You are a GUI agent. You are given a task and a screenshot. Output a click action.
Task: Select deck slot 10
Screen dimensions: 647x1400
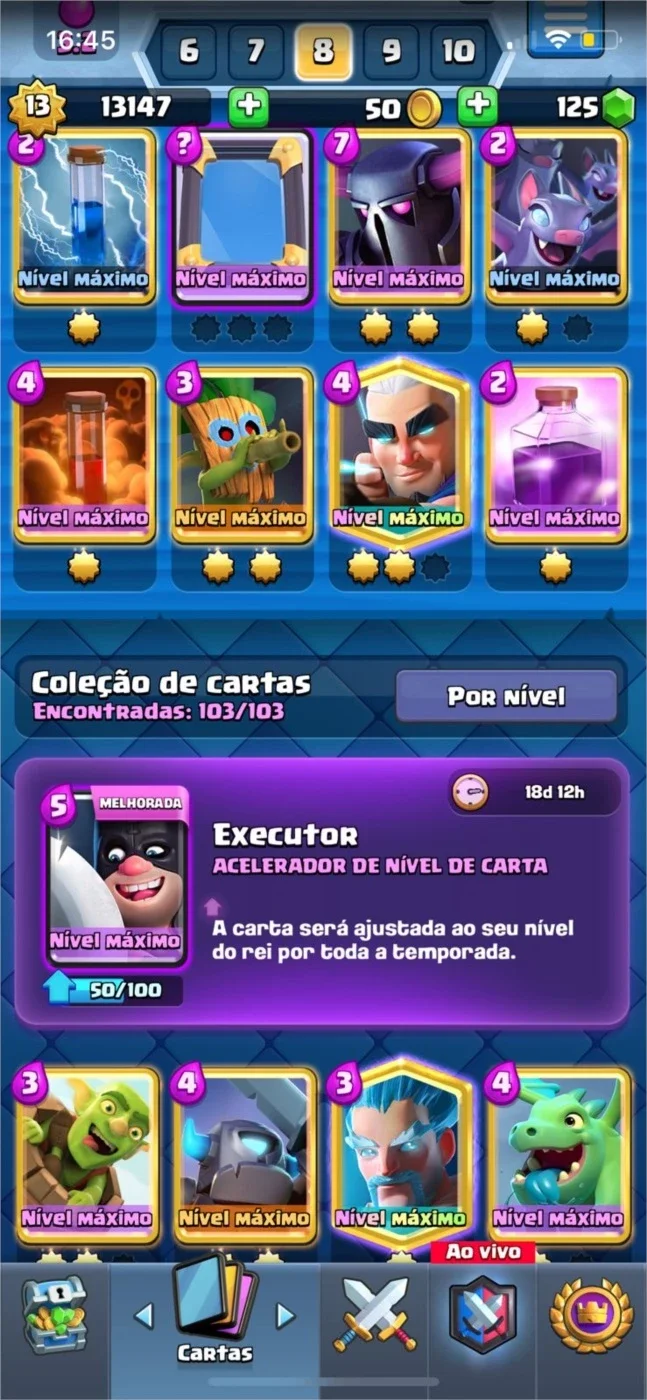coord(459,50)
